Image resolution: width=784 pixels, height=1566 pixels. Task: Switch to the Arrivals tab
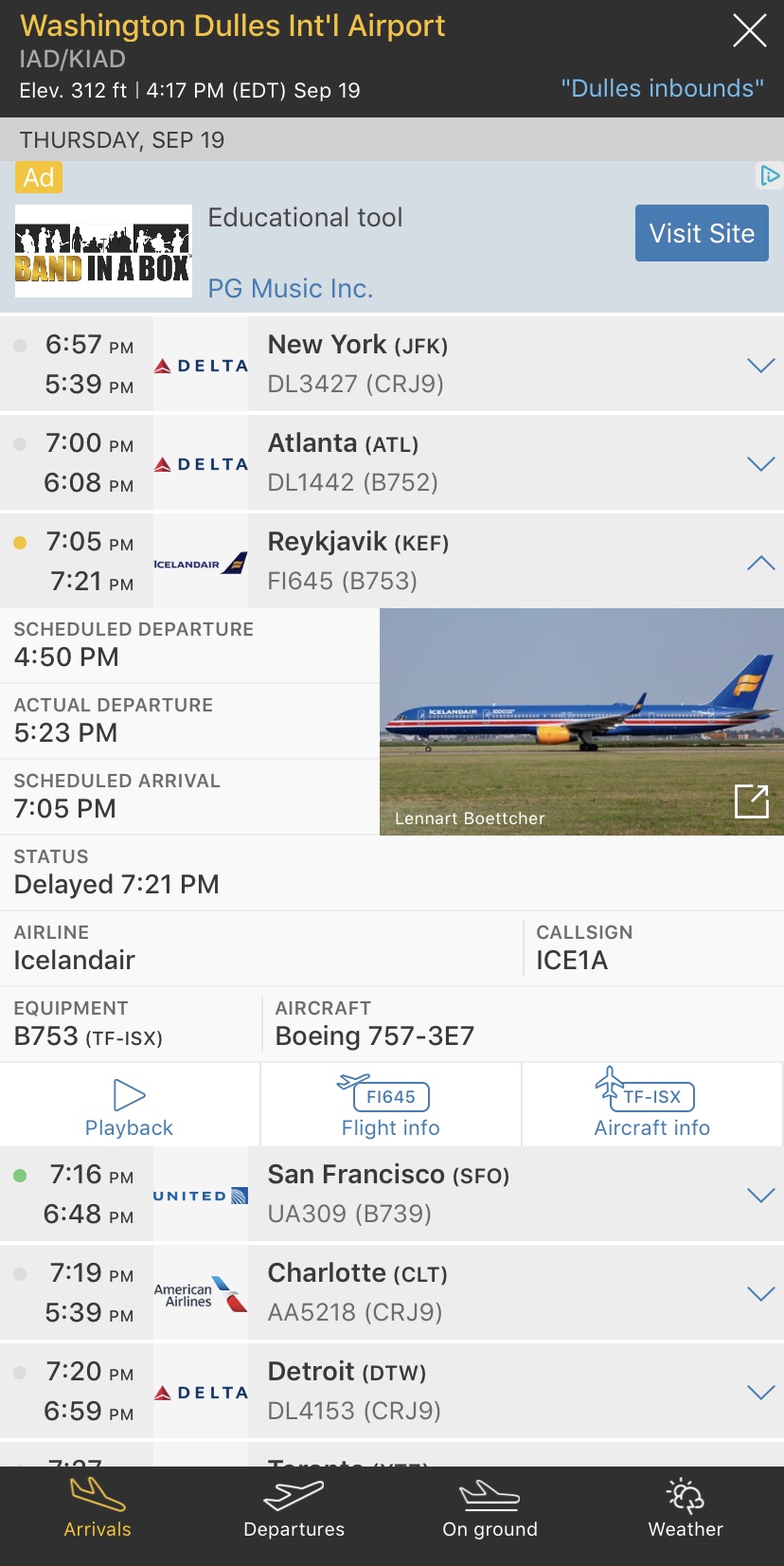[98, 1508]
